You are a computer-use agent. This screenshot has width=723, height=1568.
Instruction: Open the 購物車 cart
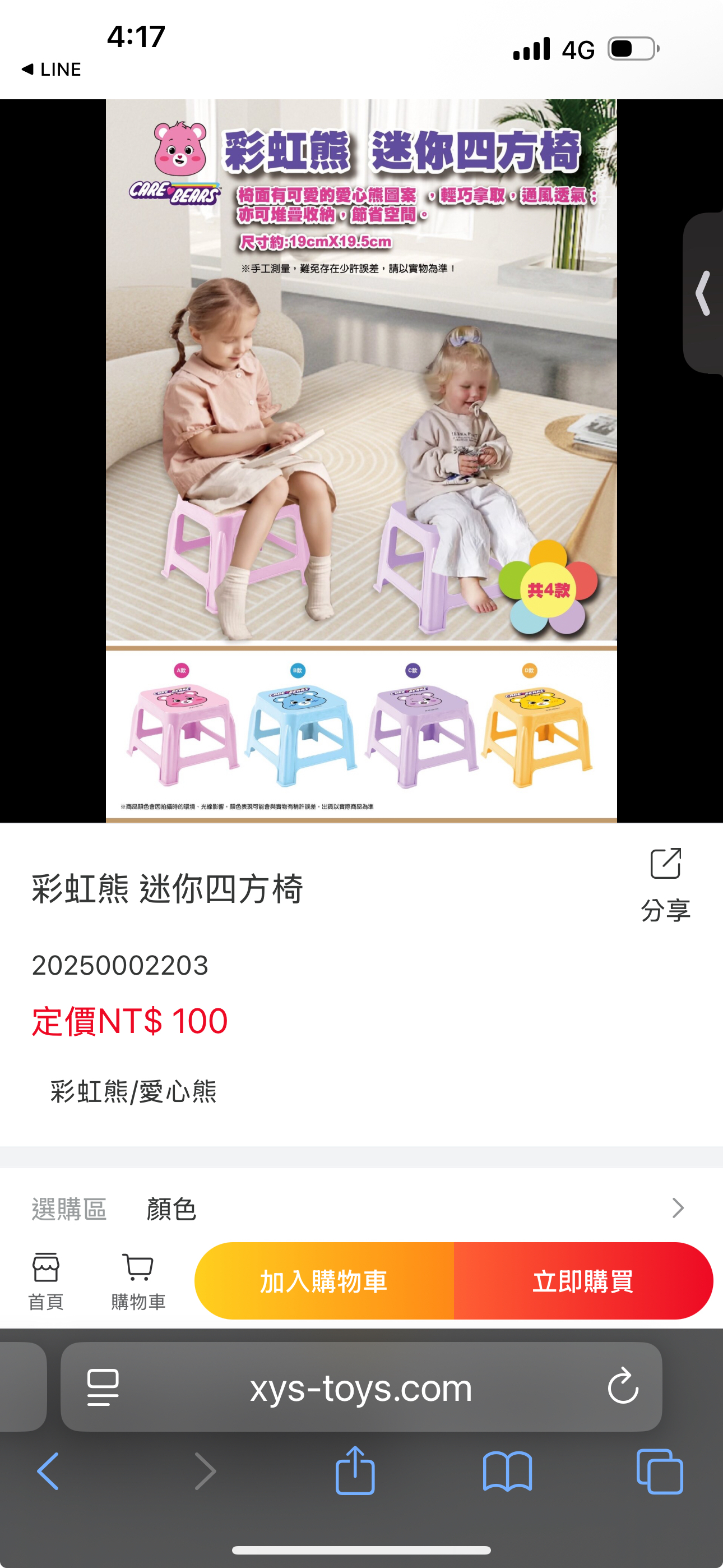coord(138,1281)
